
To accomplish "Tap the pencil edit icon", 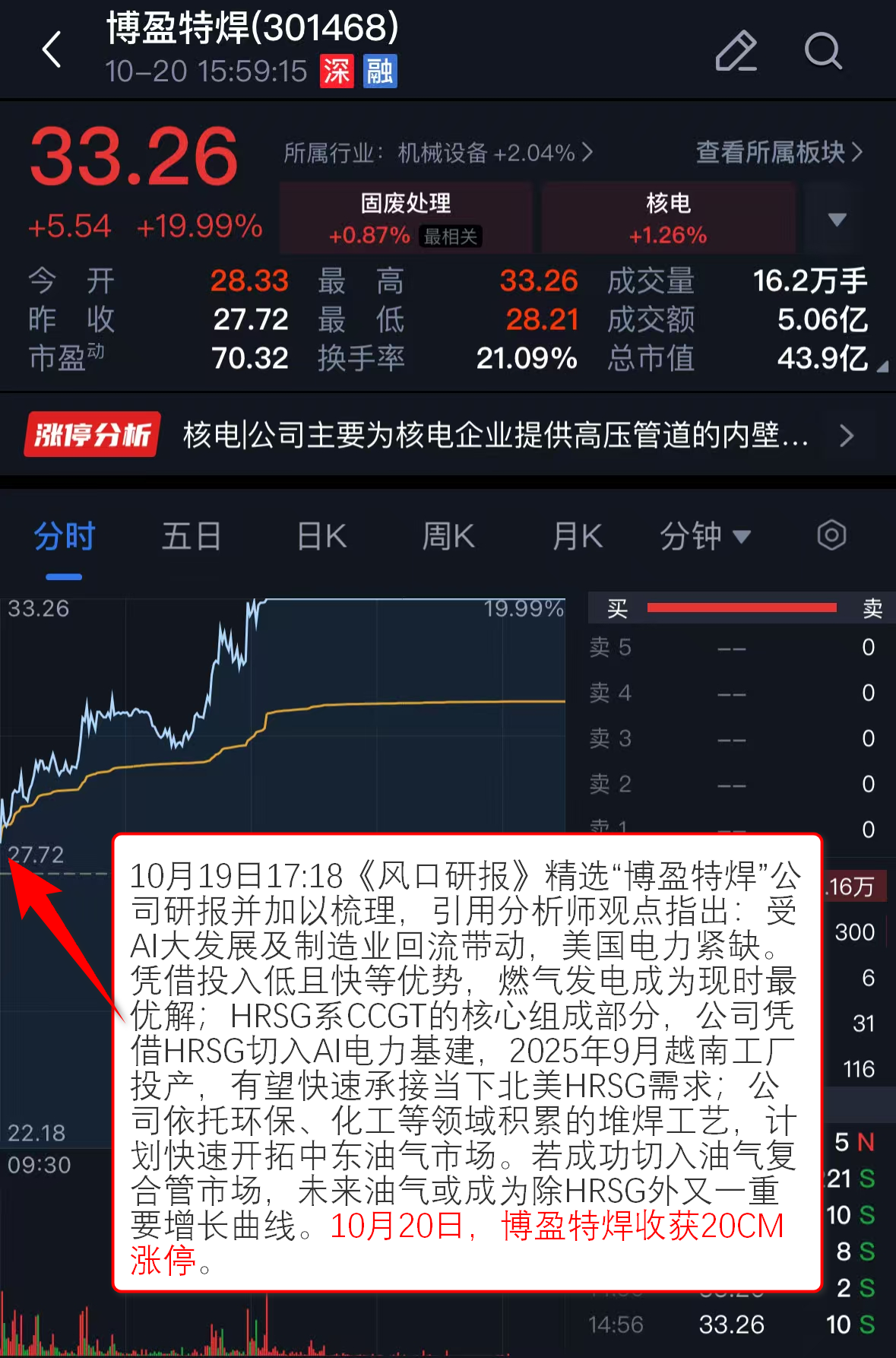I will (x=736, y=52).
